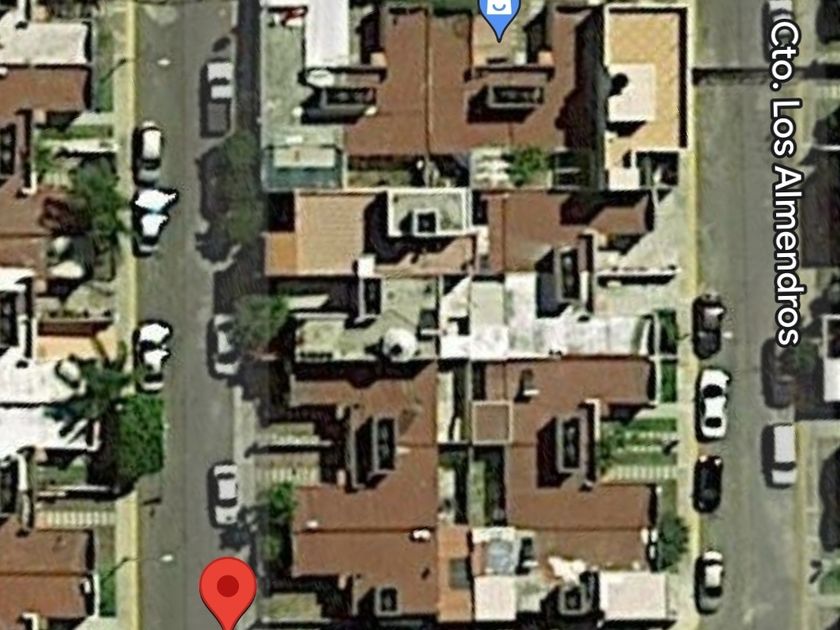The height and width of the screenshot is (630, 840).
Task: Open the blue place marker pin
Action: [x=499, y=16]
